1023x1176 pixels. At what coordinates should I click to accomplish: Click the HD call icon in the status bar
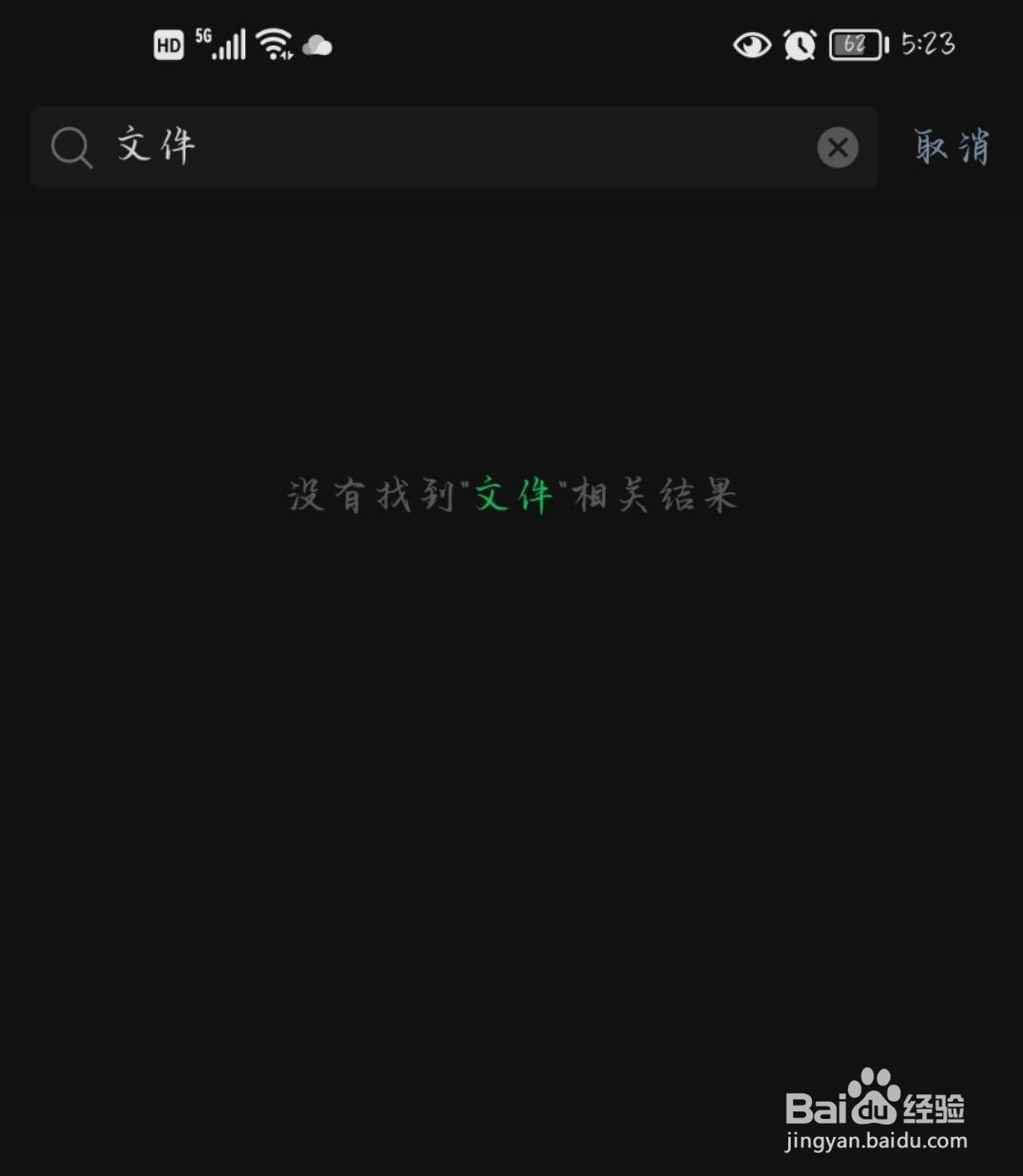168,43
